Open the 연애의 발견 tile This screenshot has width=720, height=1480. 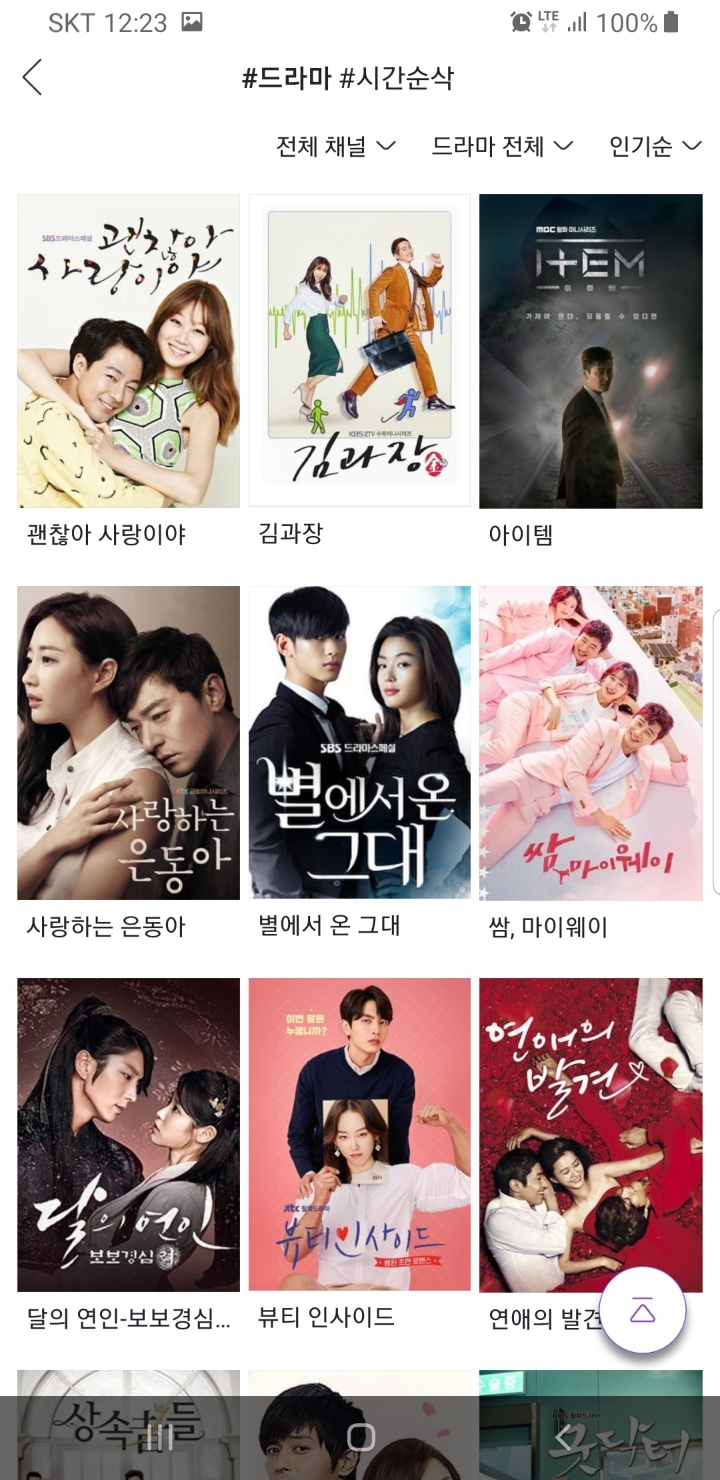click(x=590, y=1135)
